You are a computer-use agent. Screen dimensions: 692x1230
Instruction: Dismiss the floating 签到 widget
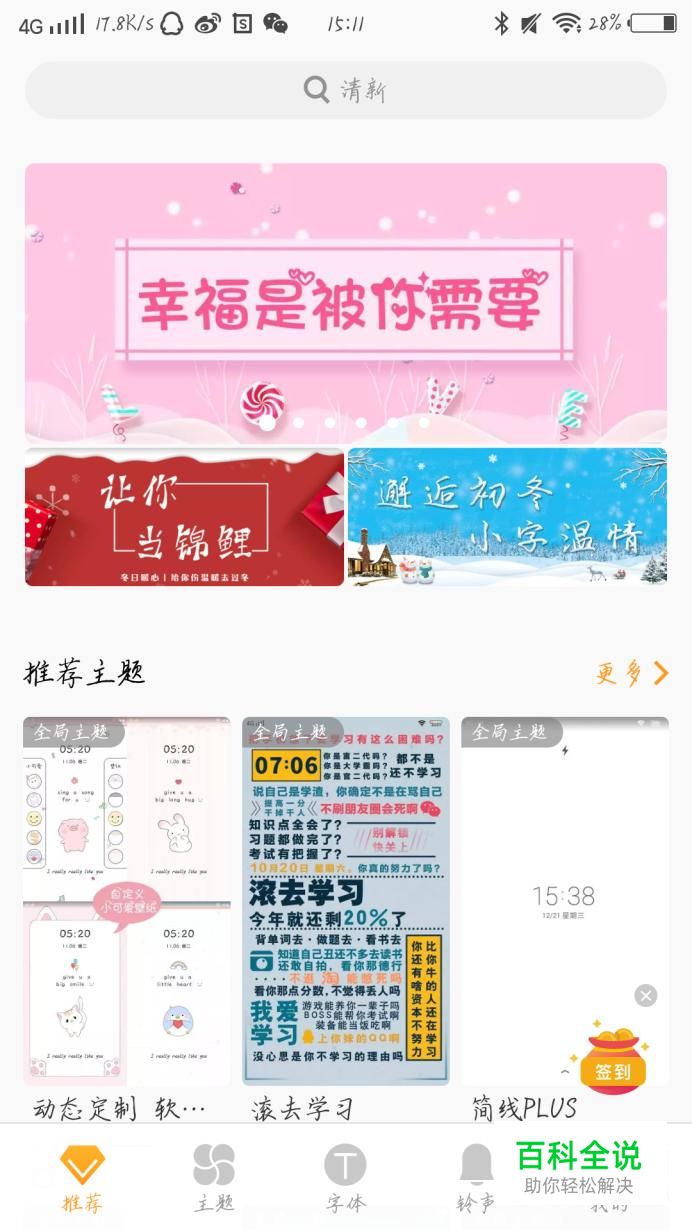point(646,995)
